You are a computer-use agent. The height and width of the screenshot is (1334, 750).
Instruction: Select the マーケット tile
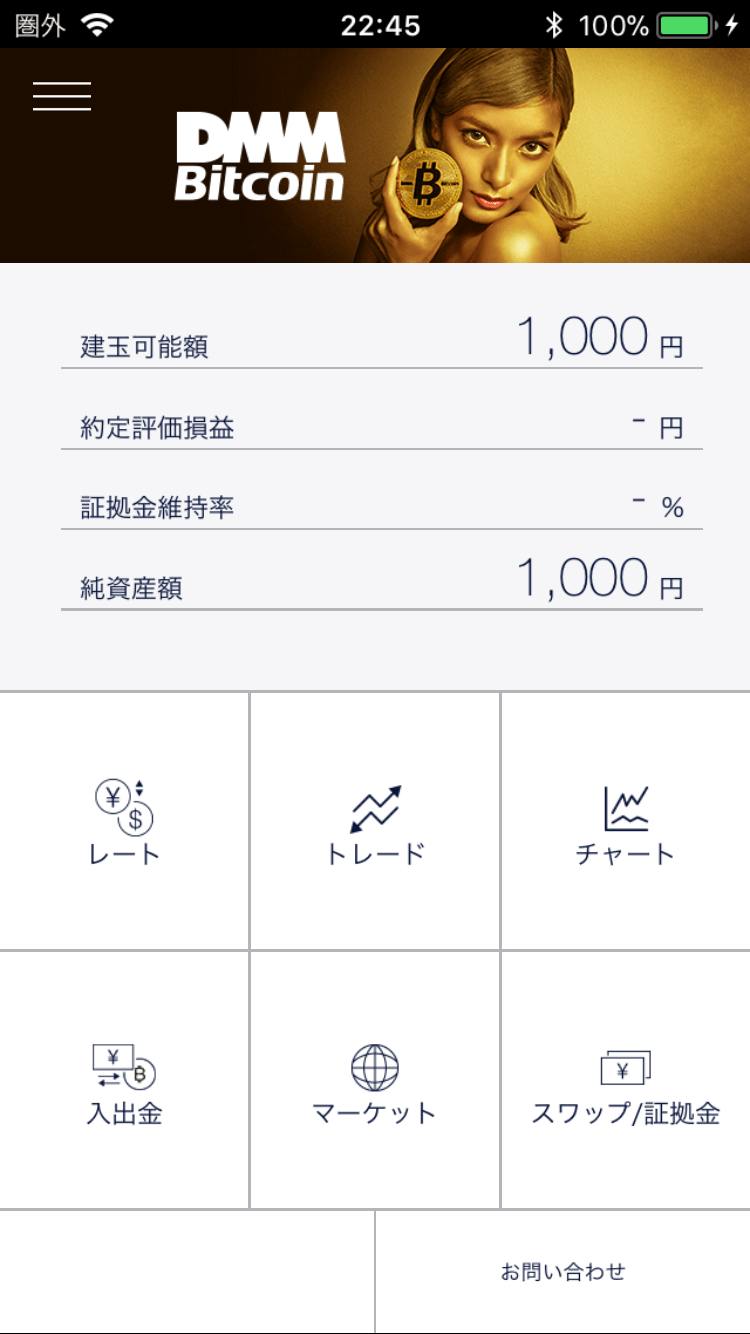point(375,1080)
